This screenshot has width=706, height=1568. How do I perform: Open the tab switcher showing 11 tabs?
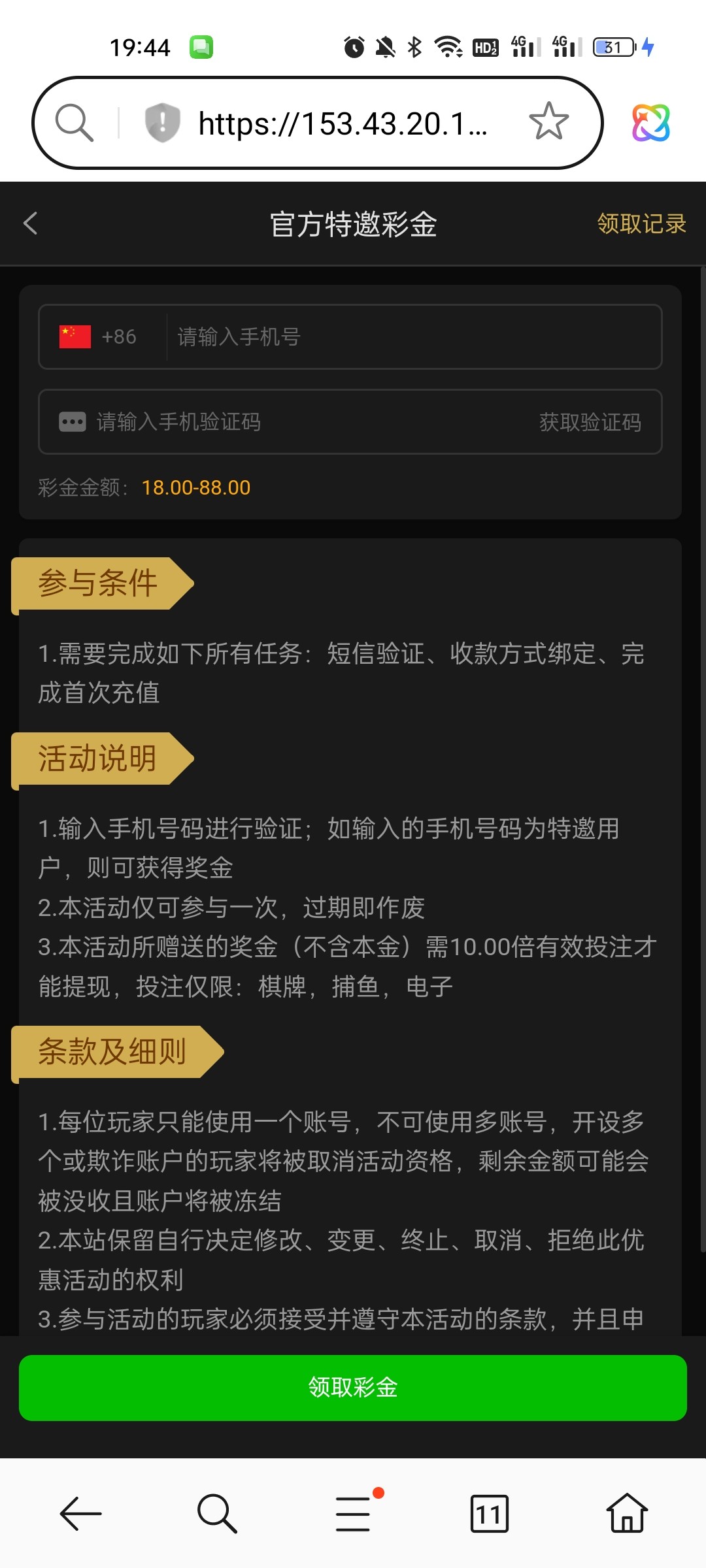click(x=489, y=1514)
